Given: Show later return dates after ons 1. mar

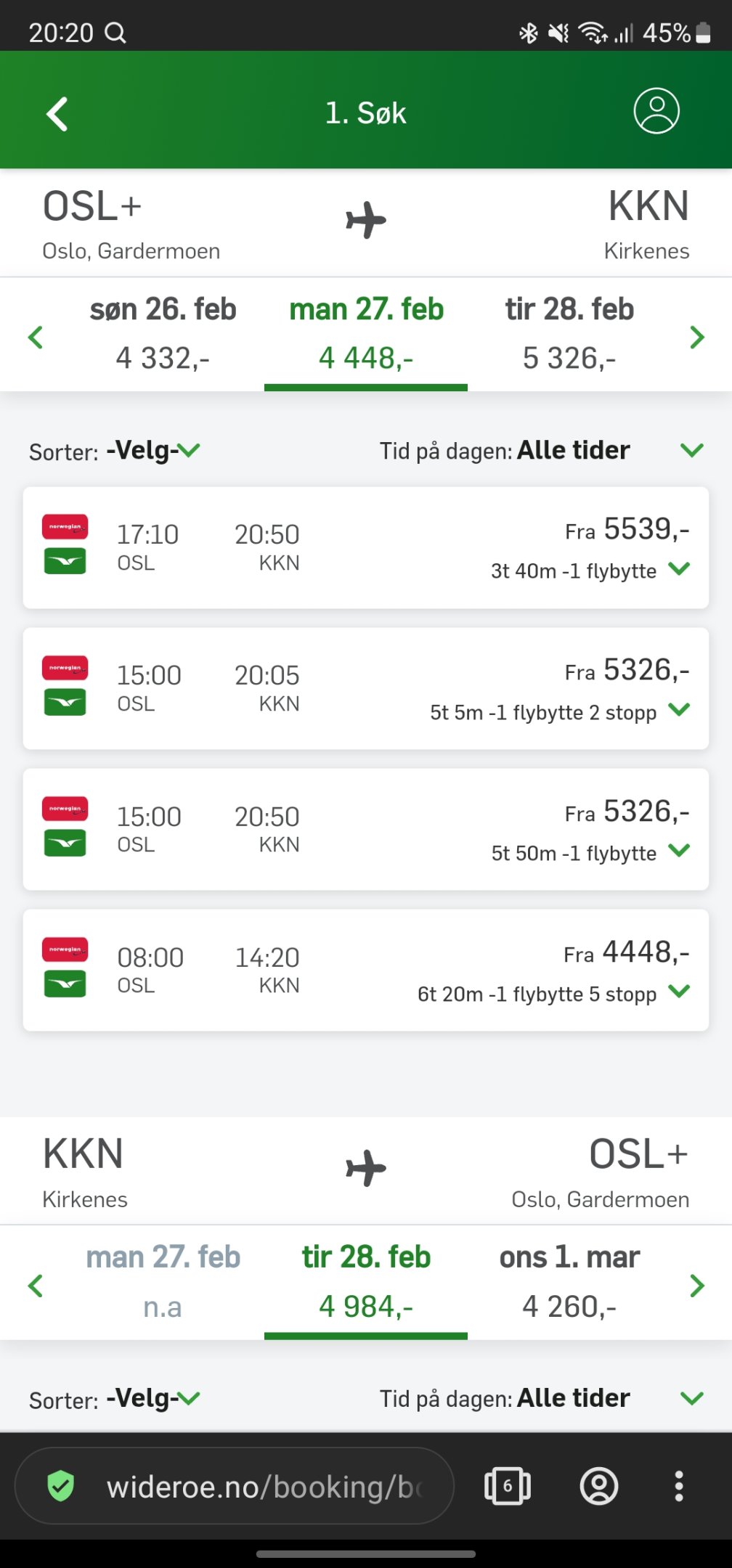Looking at the screenshot, I should pos(696,1286).
